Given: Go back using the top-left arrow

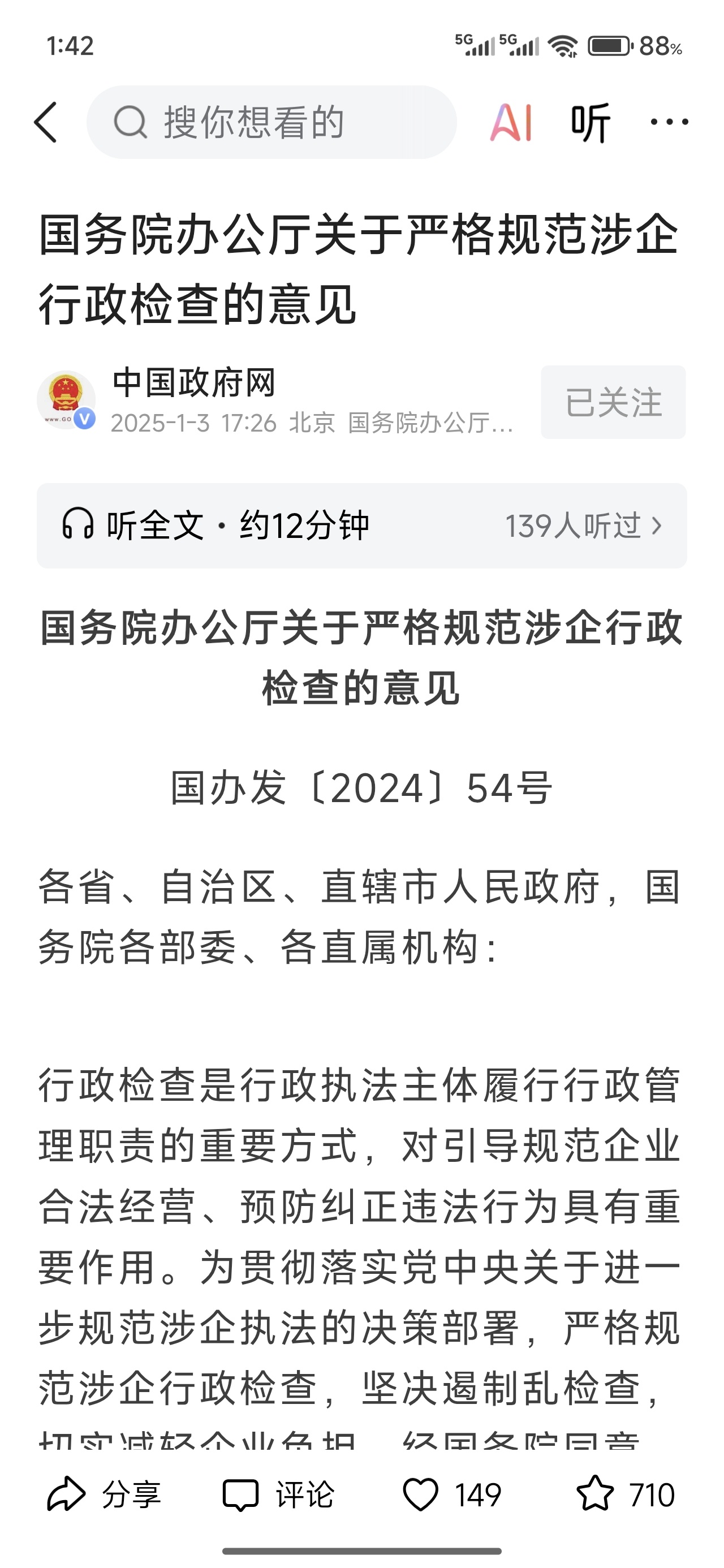Looking at the screenshot, I should [x=46, y=122].
